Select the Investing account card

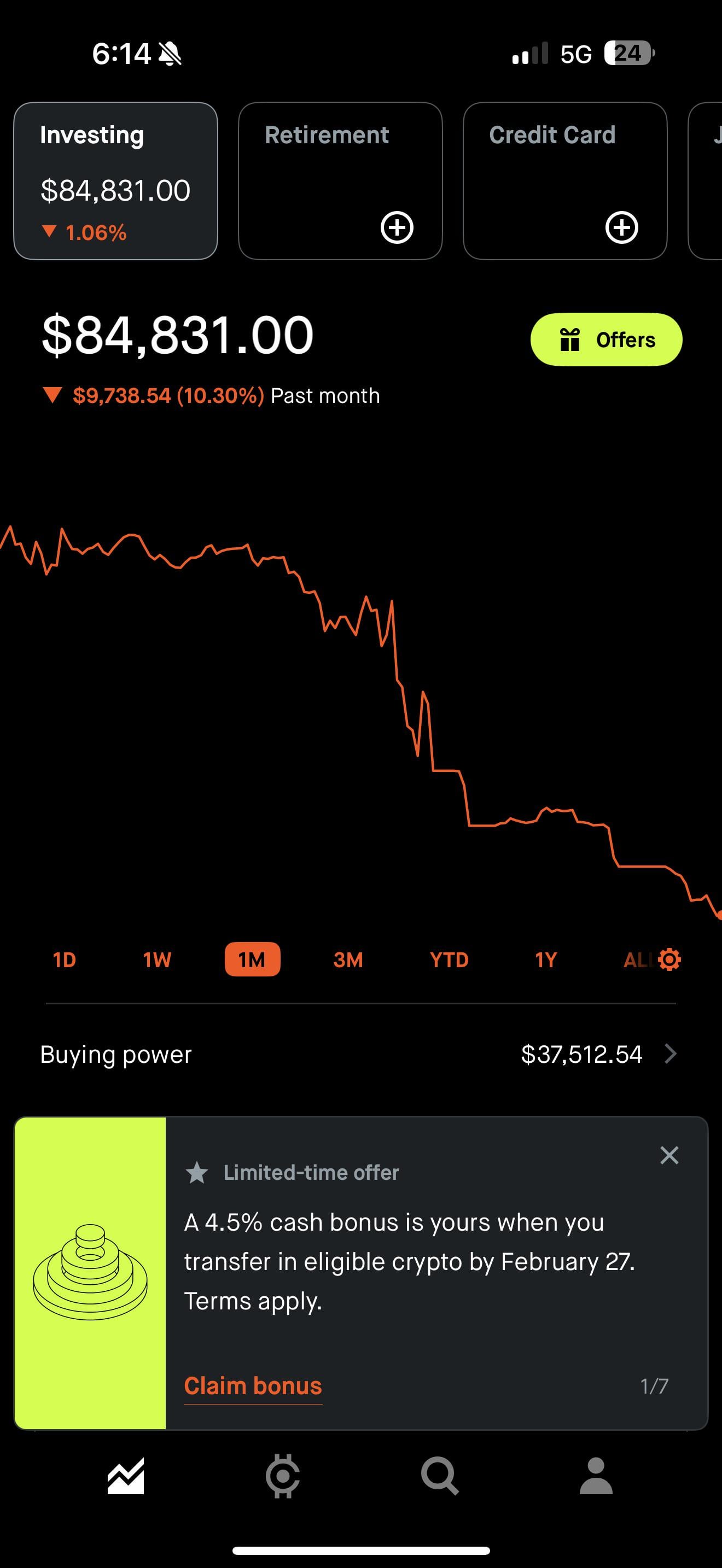point(115,181)
